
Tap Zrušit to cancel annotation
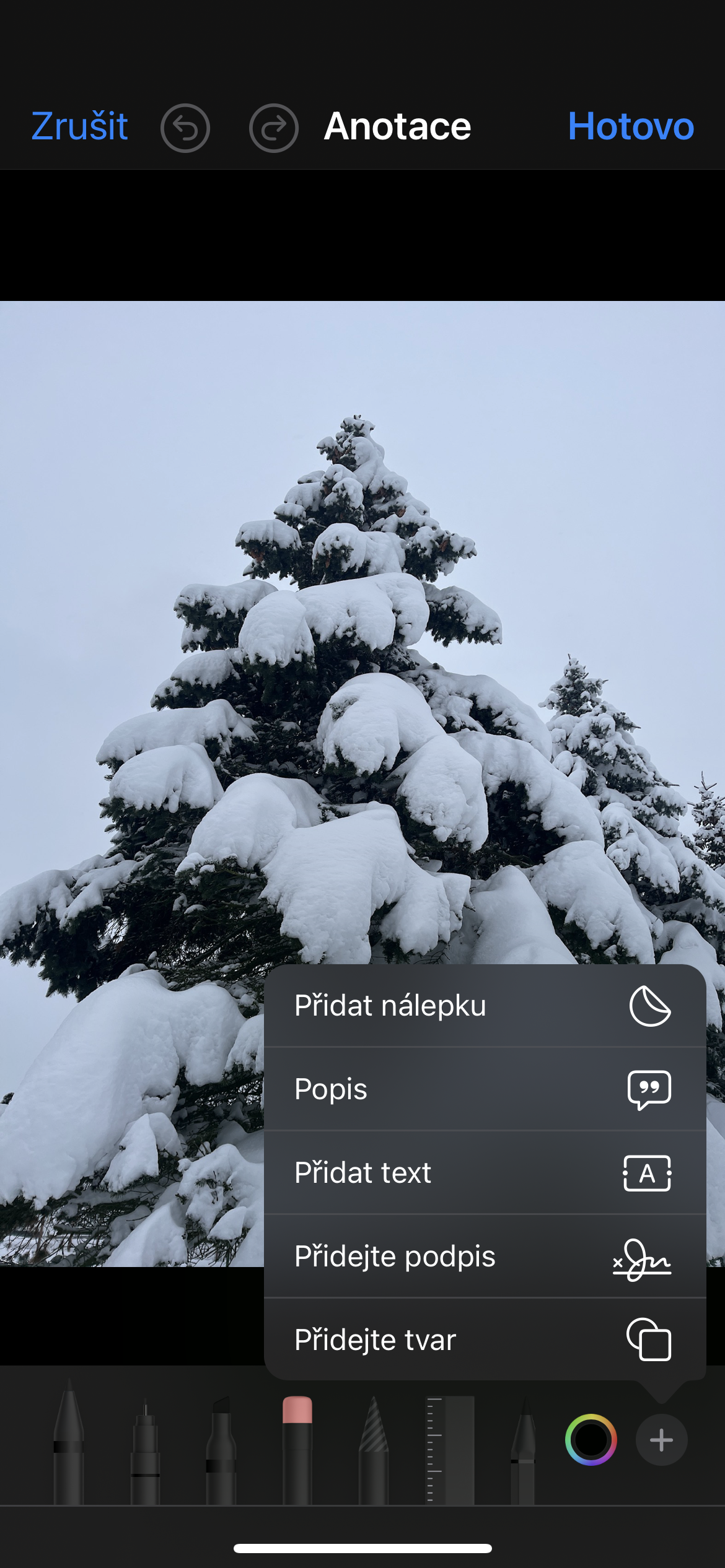79,127
